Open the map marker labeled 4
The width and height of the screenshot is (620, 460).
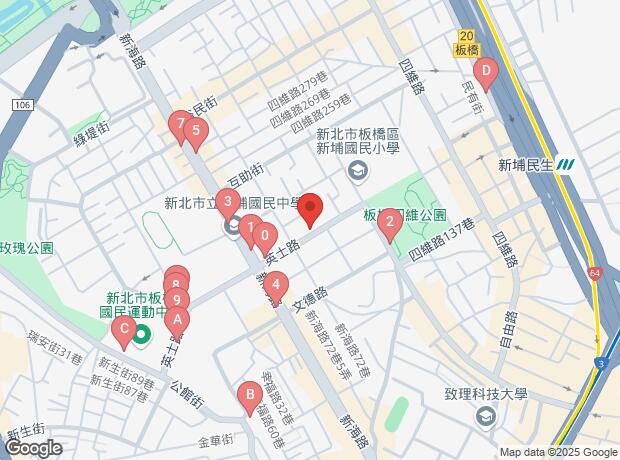click(x=276, y=284)
